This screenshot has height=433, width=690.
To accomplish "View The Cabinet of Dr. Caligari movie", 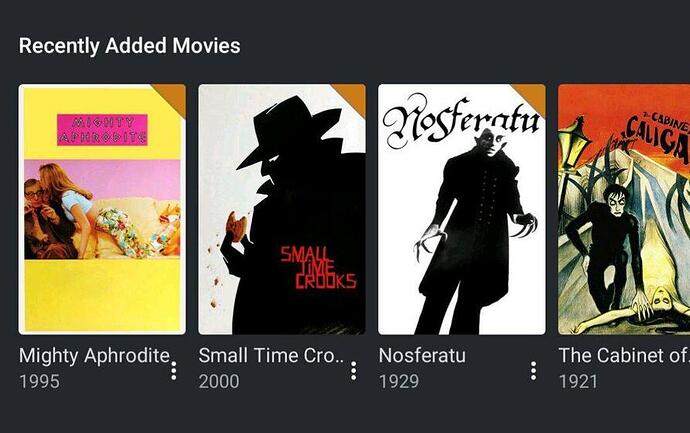I will pyautogui.click(x=623, y=208).
